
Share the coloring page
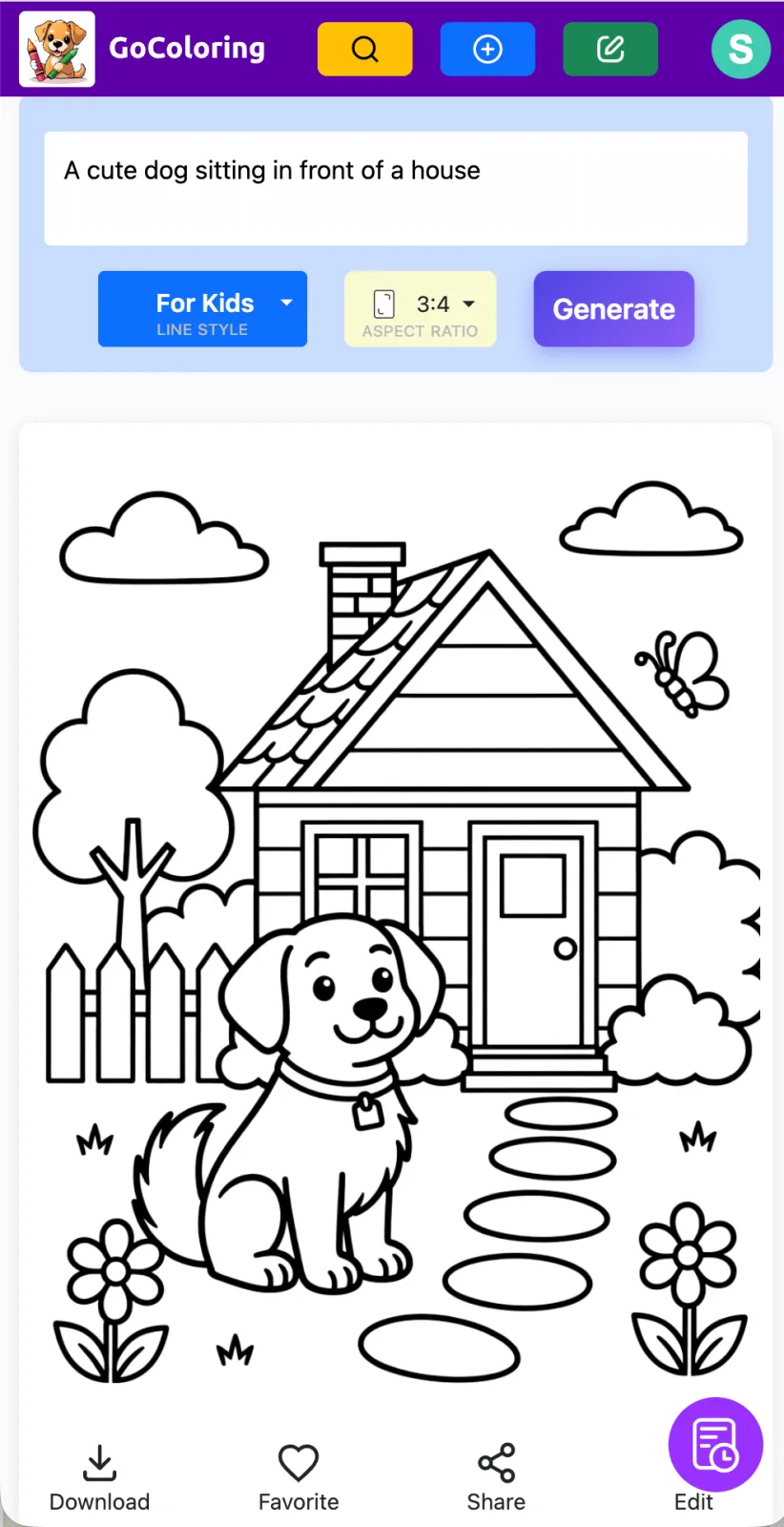(496, 1477)
